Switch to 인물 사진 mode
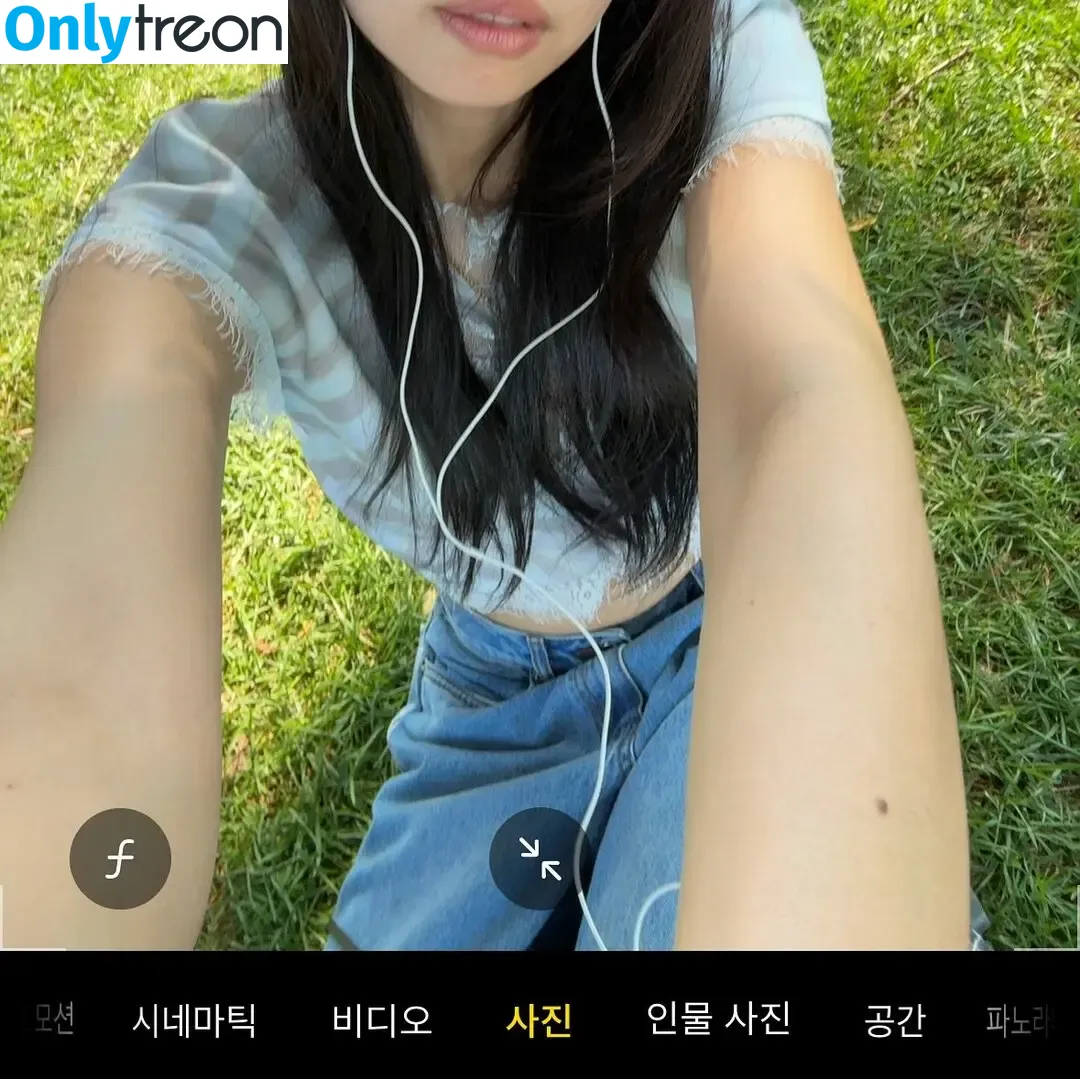This screenshot has height=1079, width=1080. [x=718, y=1019]
